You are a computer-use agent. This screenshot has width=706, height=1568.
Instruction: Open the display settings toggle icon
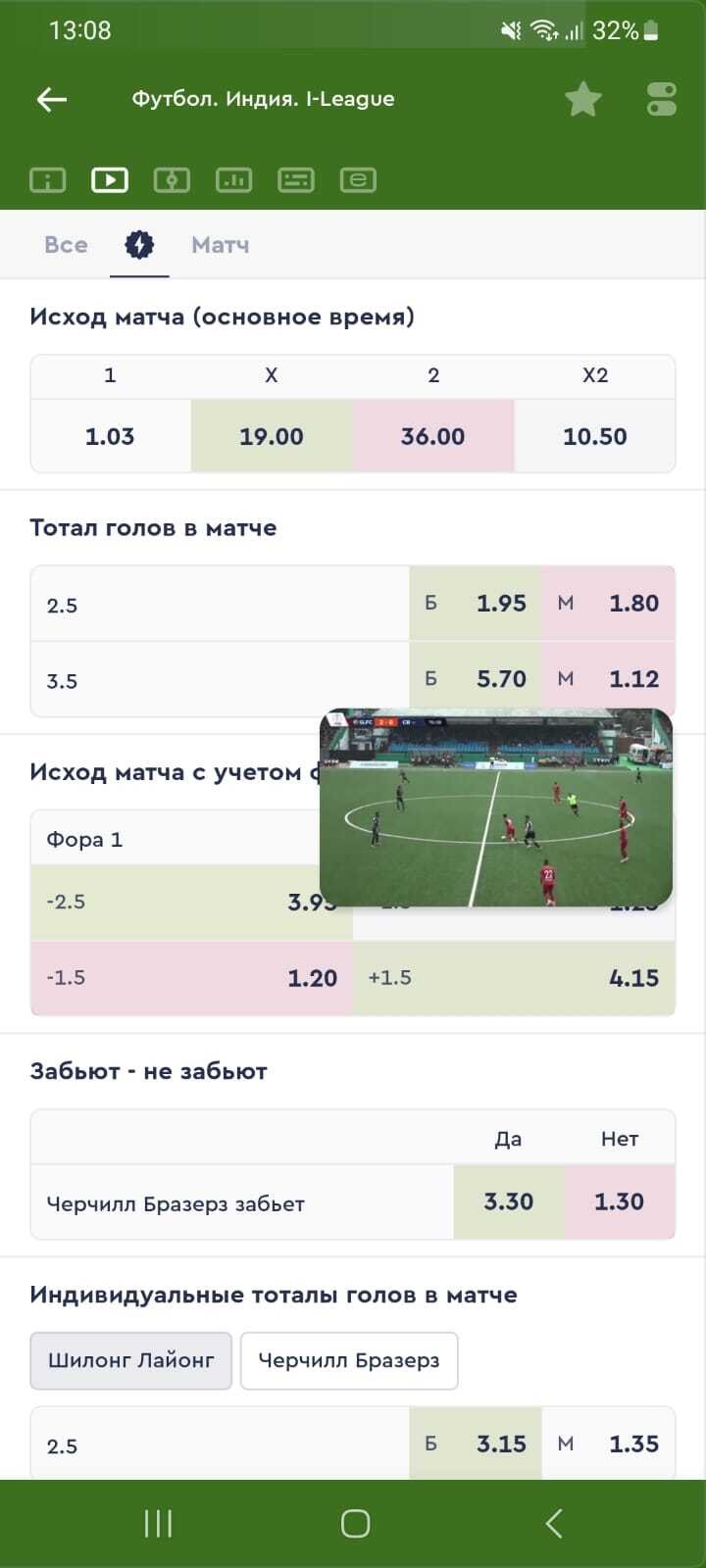point(662,99)
